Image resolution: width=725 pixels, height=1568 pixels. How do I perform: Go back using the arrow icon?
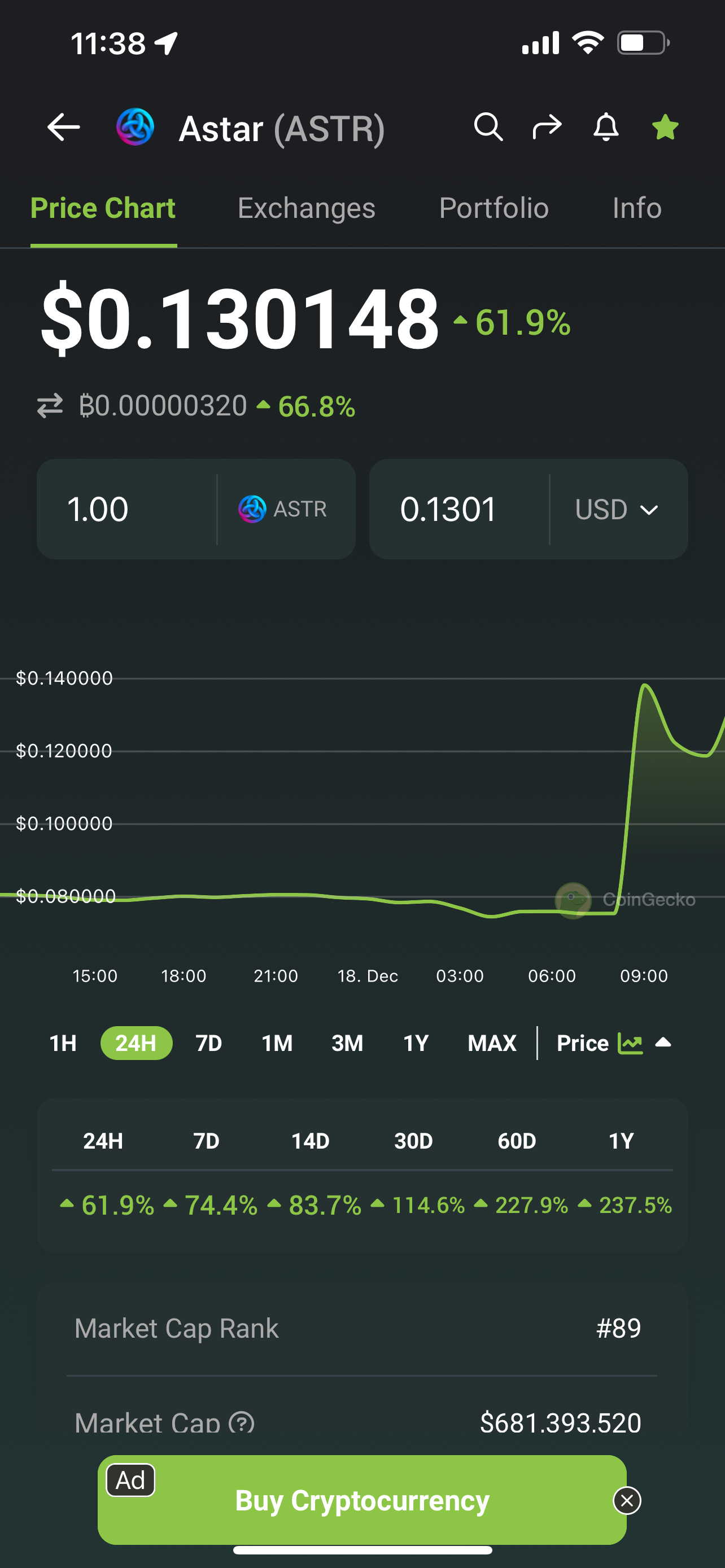pyautogui.click(x=64, y=128)
